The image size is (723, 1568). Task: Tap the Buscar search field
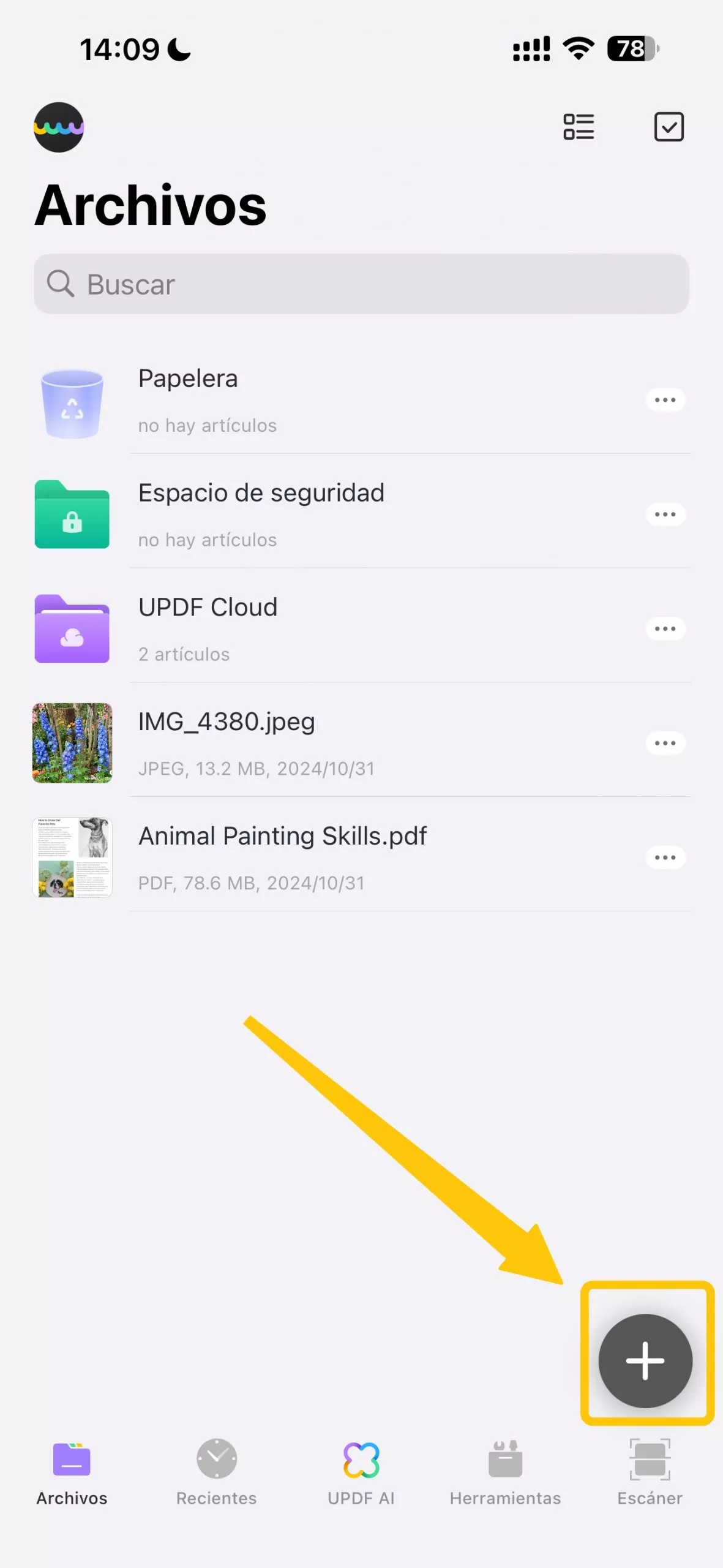click(361, 284)
